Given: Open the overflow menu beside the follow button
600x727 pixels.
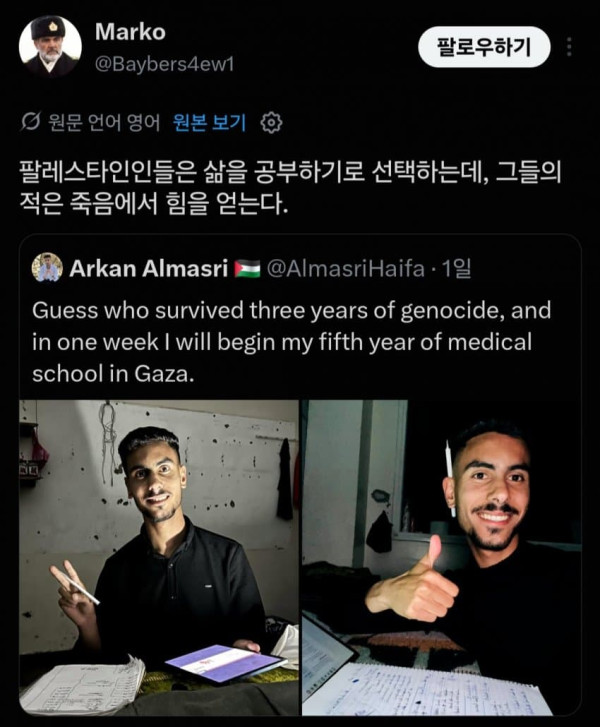Looking at the screenshot, I should click(x=569, y=47).
